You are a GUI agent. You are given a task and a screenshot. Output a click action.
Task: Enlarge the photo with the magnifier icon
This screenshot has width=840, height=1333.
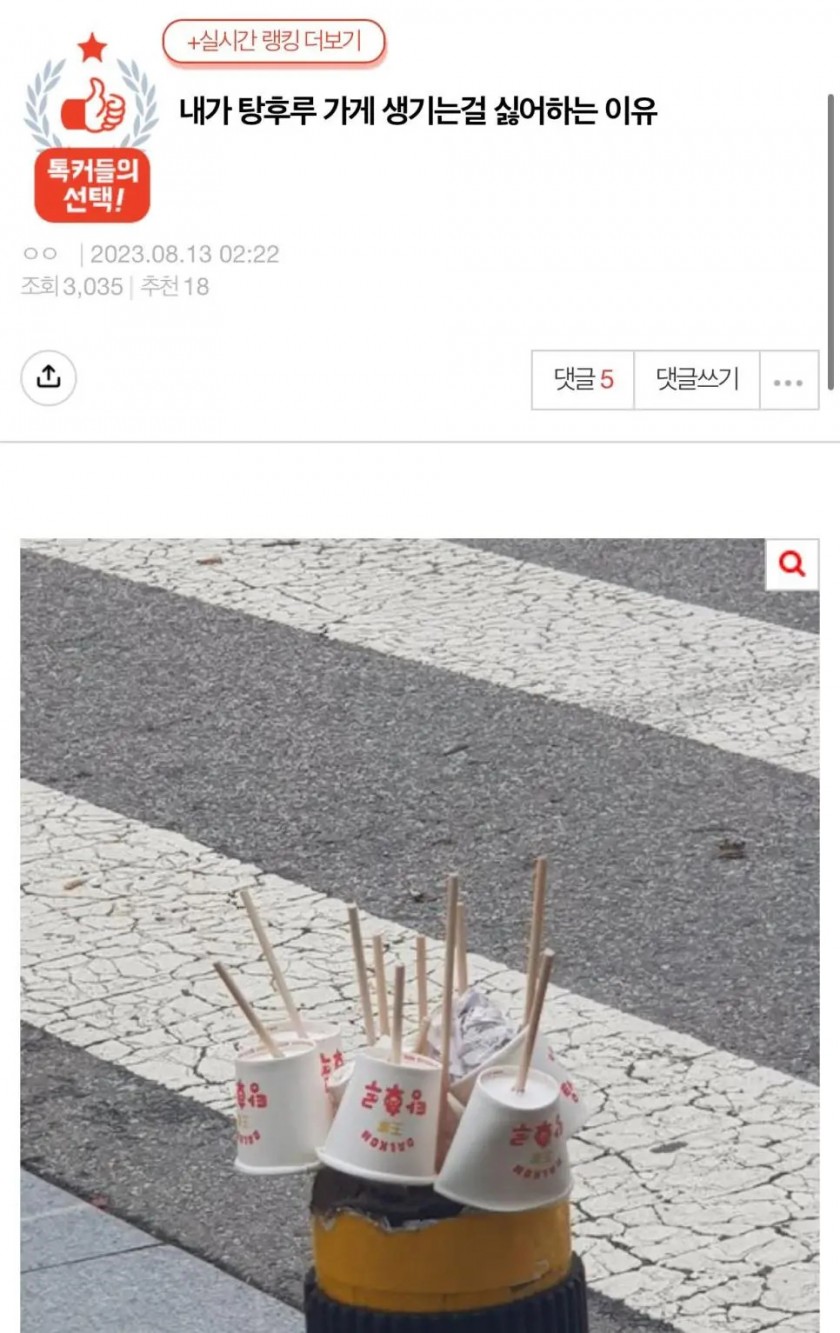[791, 565]
